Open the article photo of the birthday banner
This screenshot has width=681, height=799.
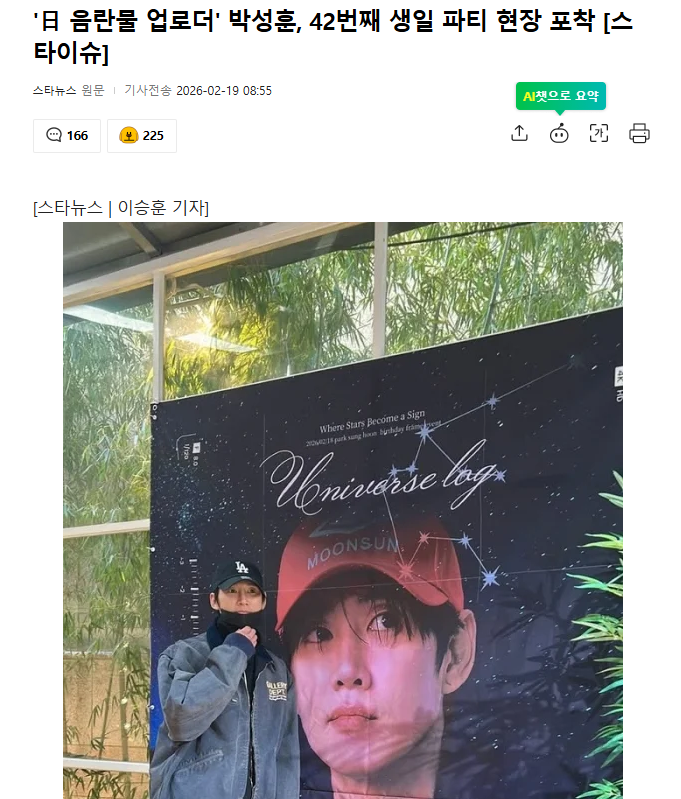(x=342, y=510)
